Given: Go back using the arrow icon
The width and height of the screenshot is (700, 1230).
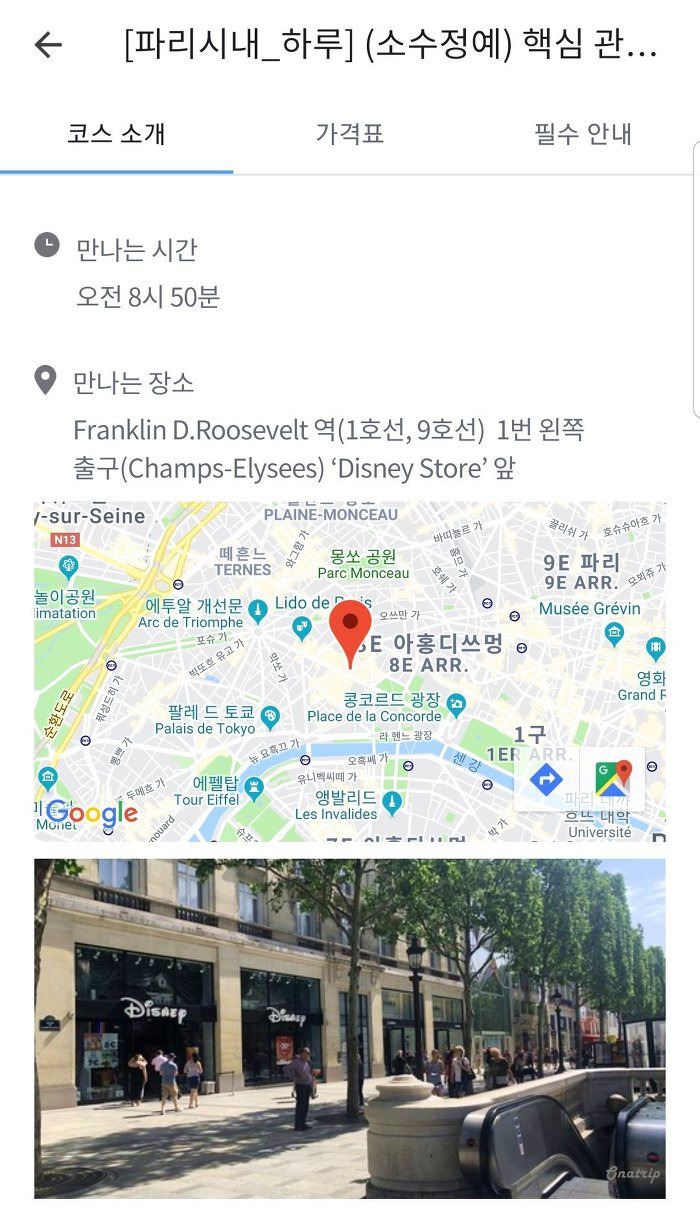Looking at the screenshot, I should click(48, 45).
